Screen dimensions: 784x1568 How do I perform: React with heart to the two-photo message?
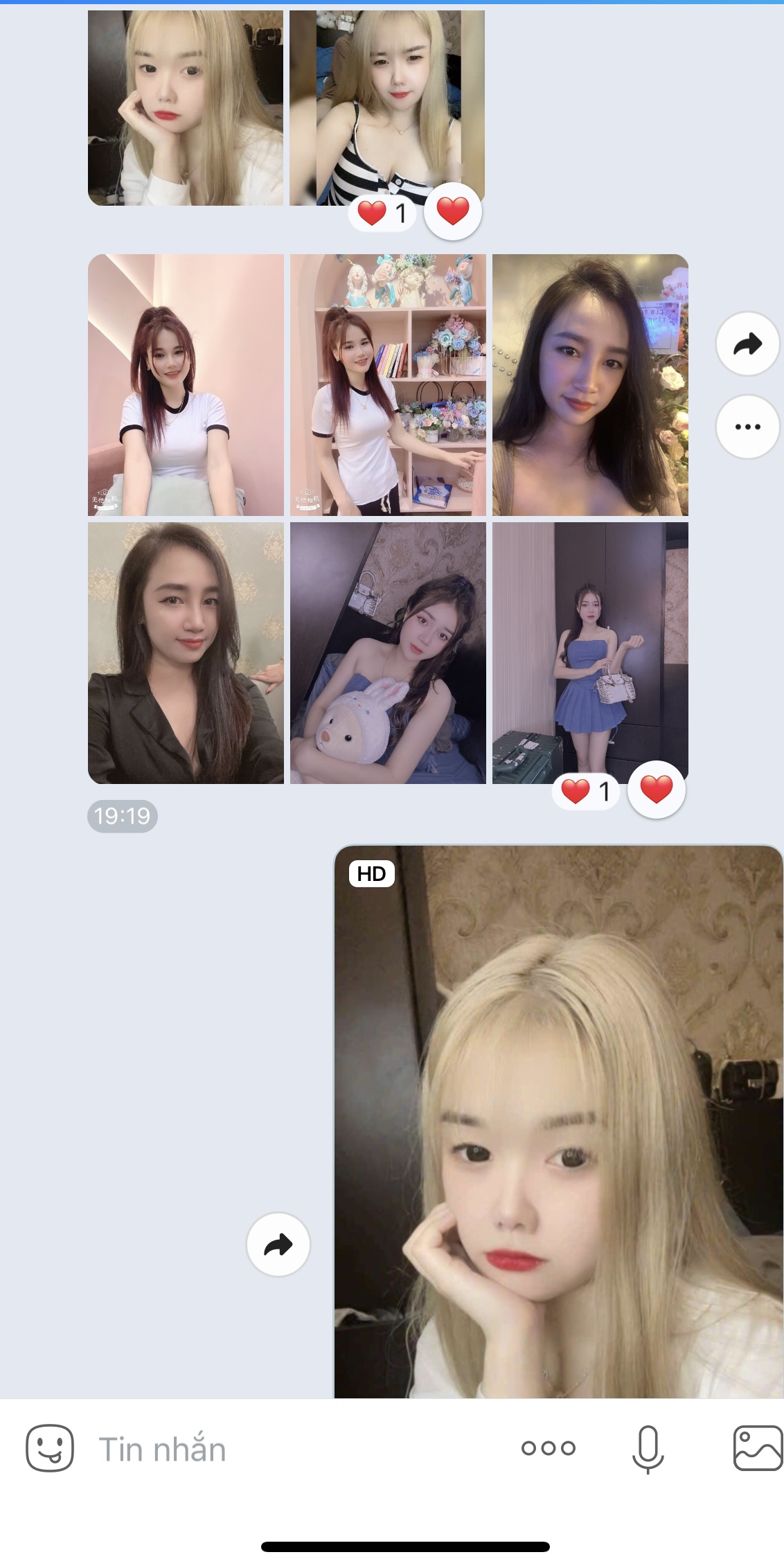[x=453, y=211]
